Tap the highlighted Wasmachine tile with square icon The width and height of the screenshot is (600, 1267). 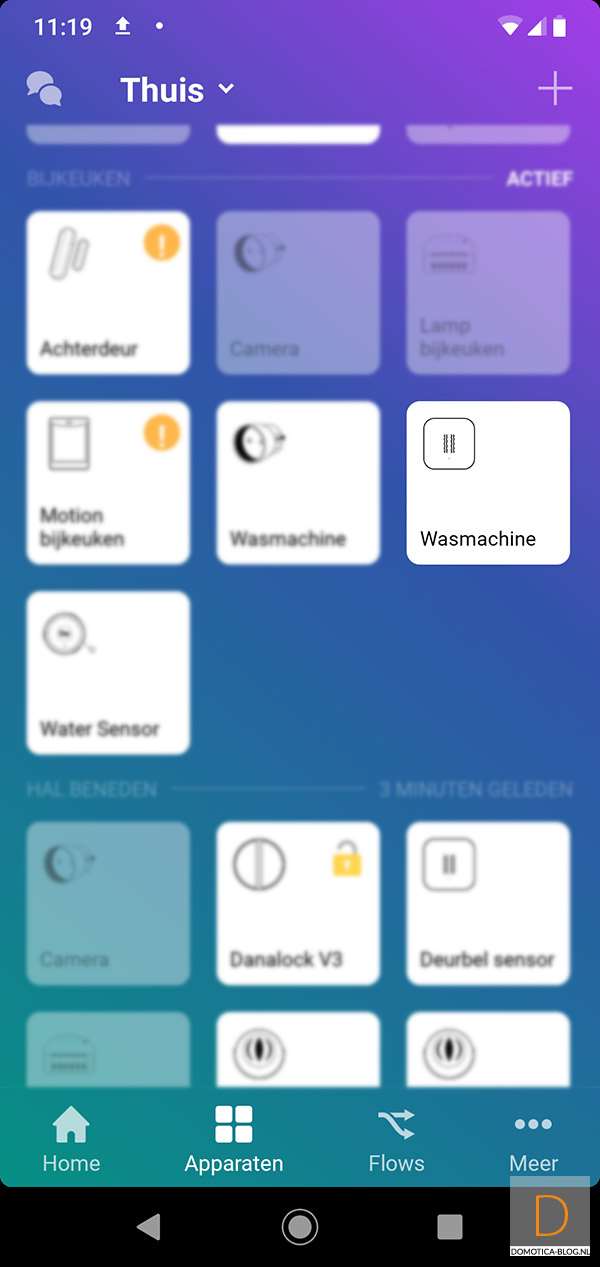click(488, 483)
